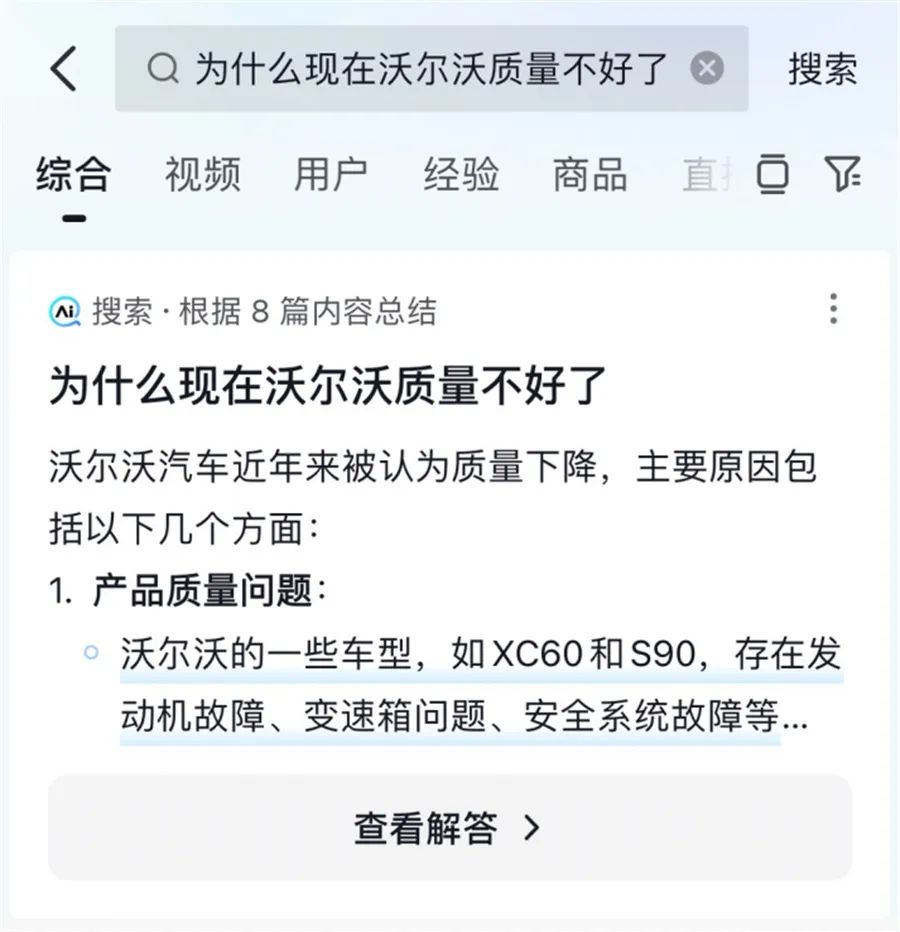
Task: Tap the 搜索 button
Action: pyautogui.click(x=822, y=69)
